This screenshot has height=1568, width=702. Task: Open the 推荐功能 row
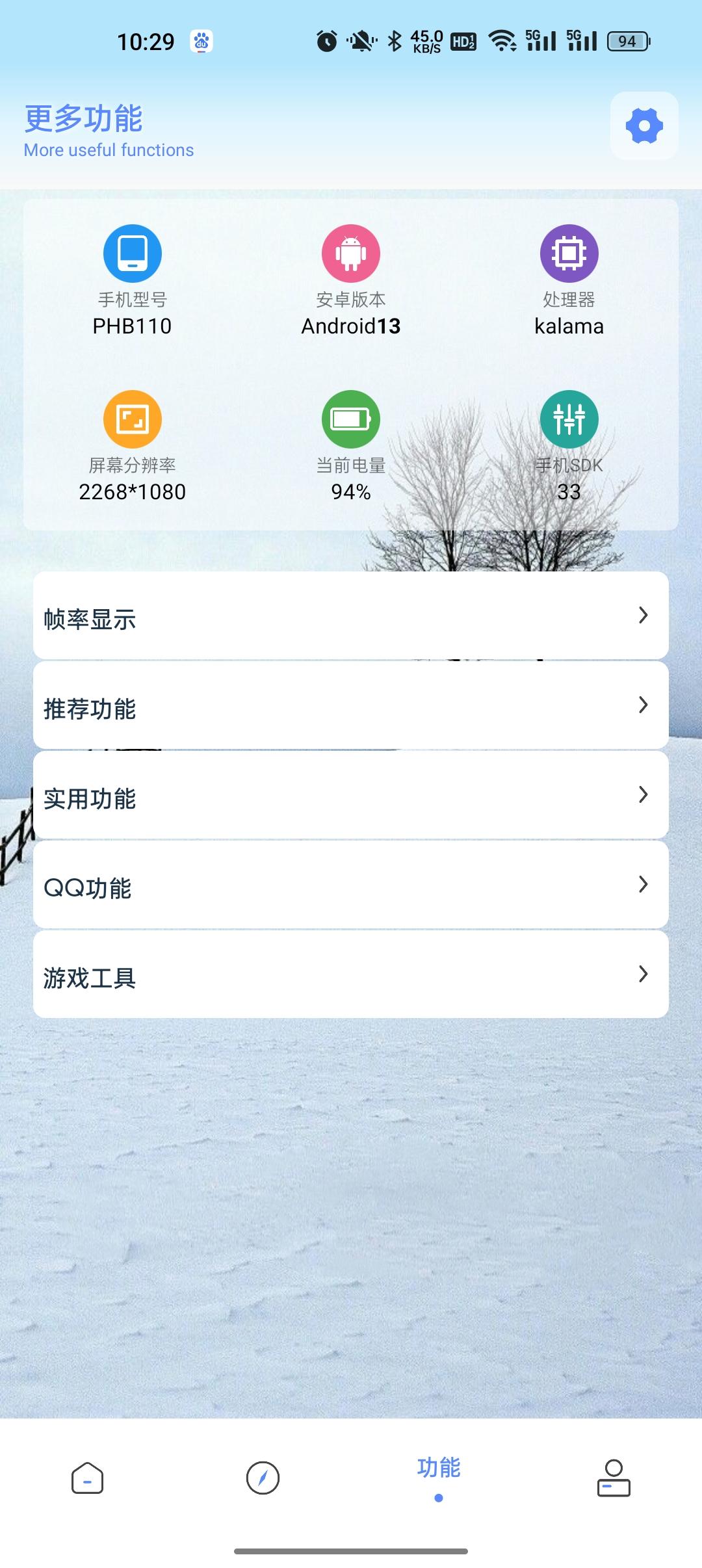pyautogui.click(x=351, y=705)
